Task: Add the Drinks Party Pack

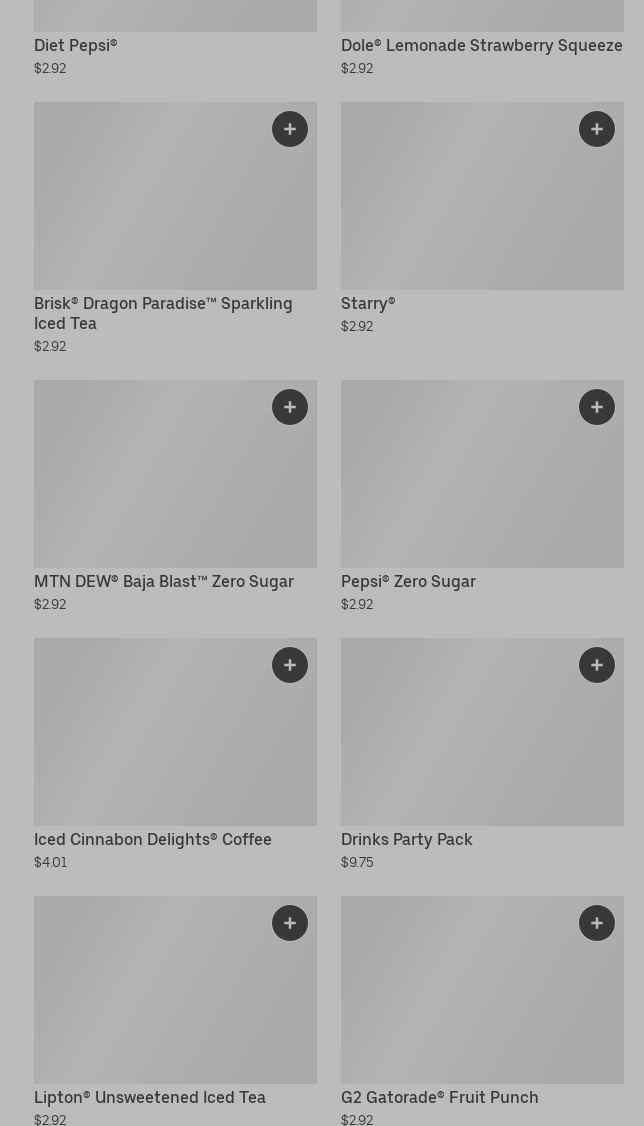Action: tap(597, 665)
